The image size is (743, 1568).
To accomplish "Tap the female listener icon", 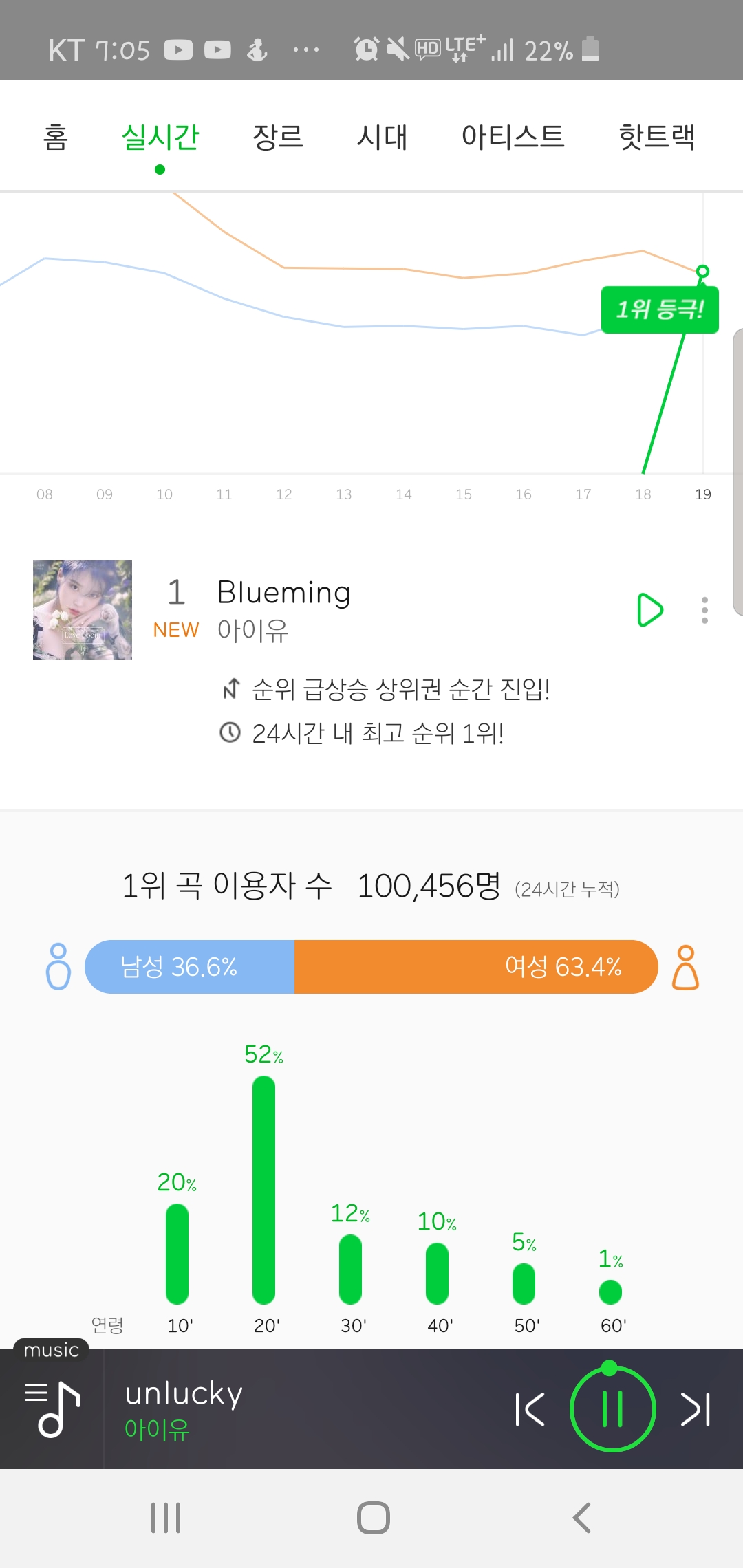I will pos(685,967).
